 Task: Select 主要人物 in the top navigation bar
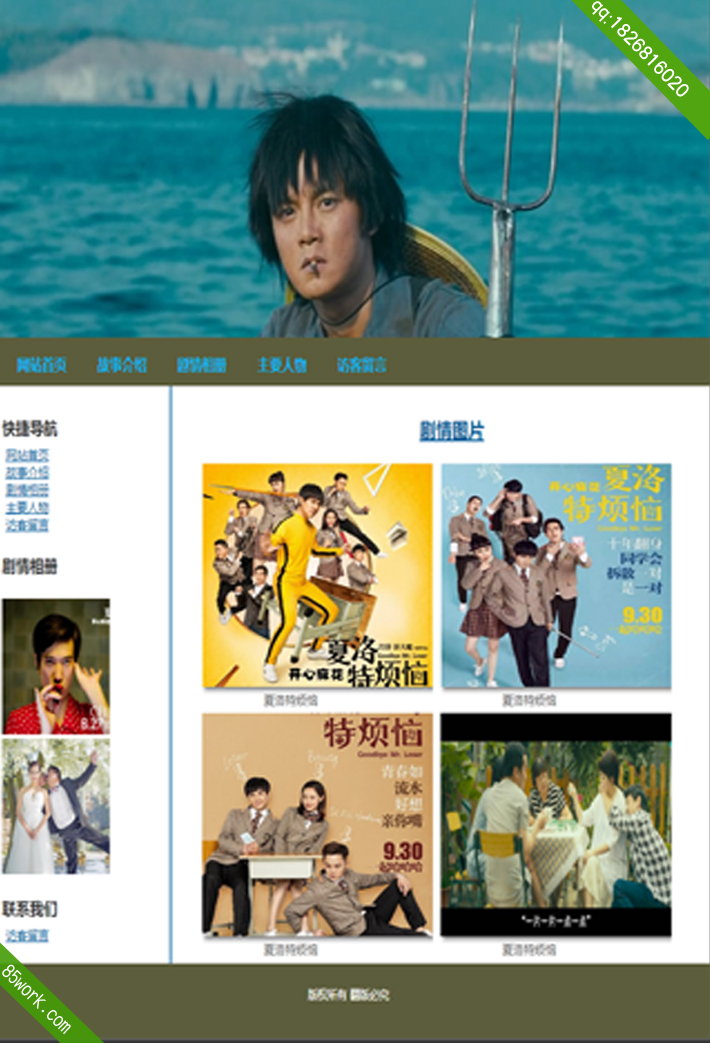click(x=281, y=365)
